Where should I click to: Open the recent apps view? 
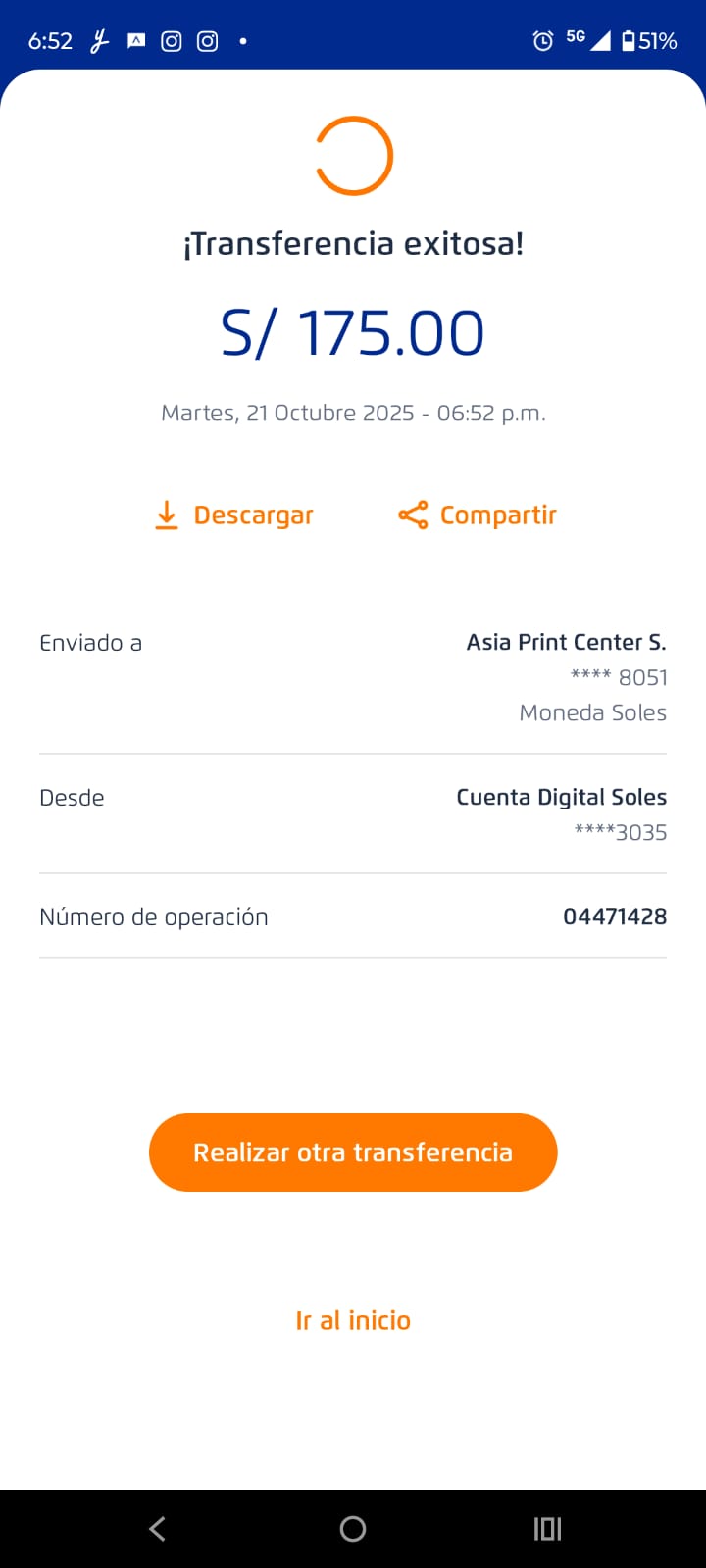point(547,1529)
